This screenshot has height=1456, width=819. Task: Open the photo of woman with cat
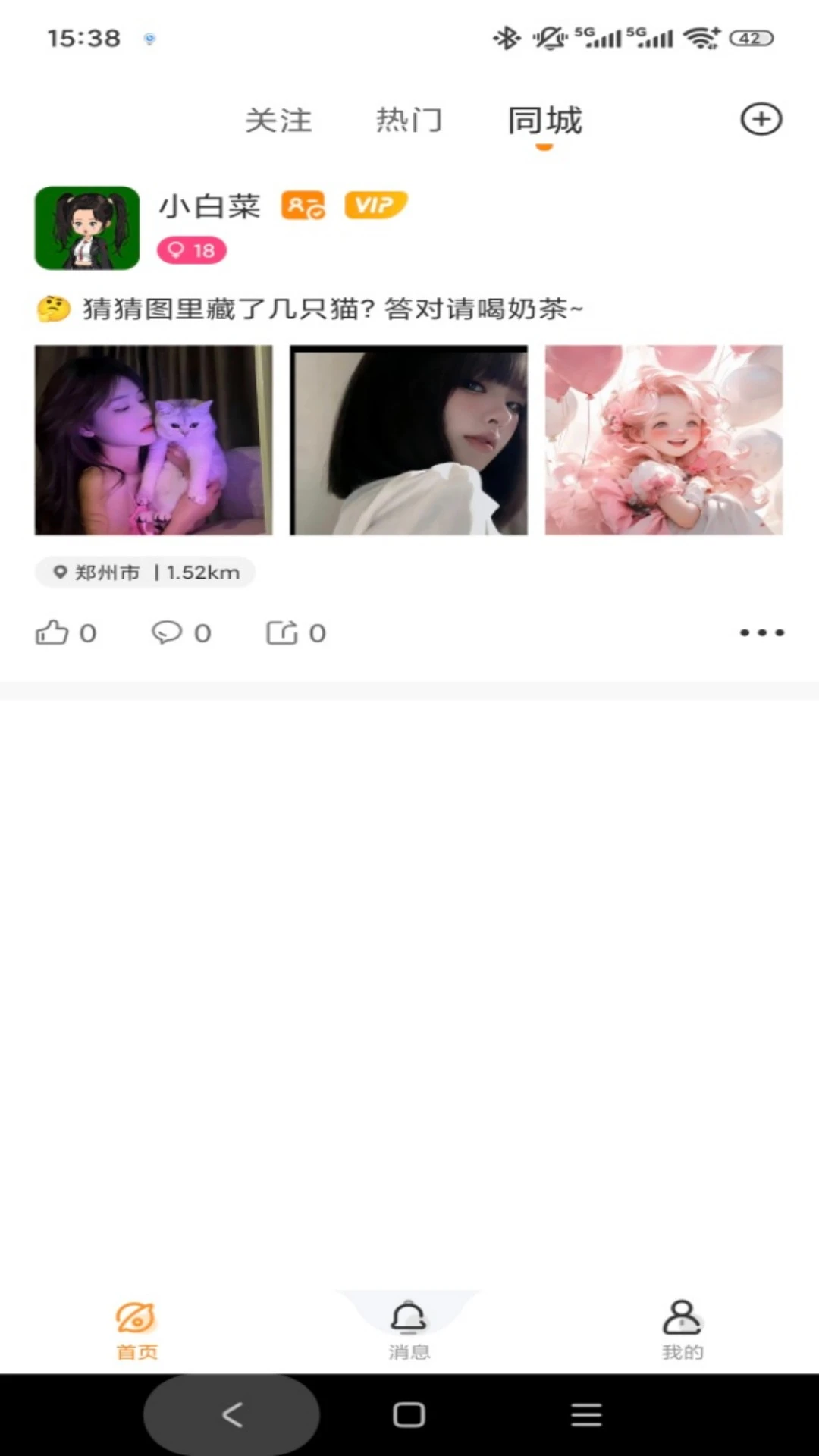click(153, 440)
